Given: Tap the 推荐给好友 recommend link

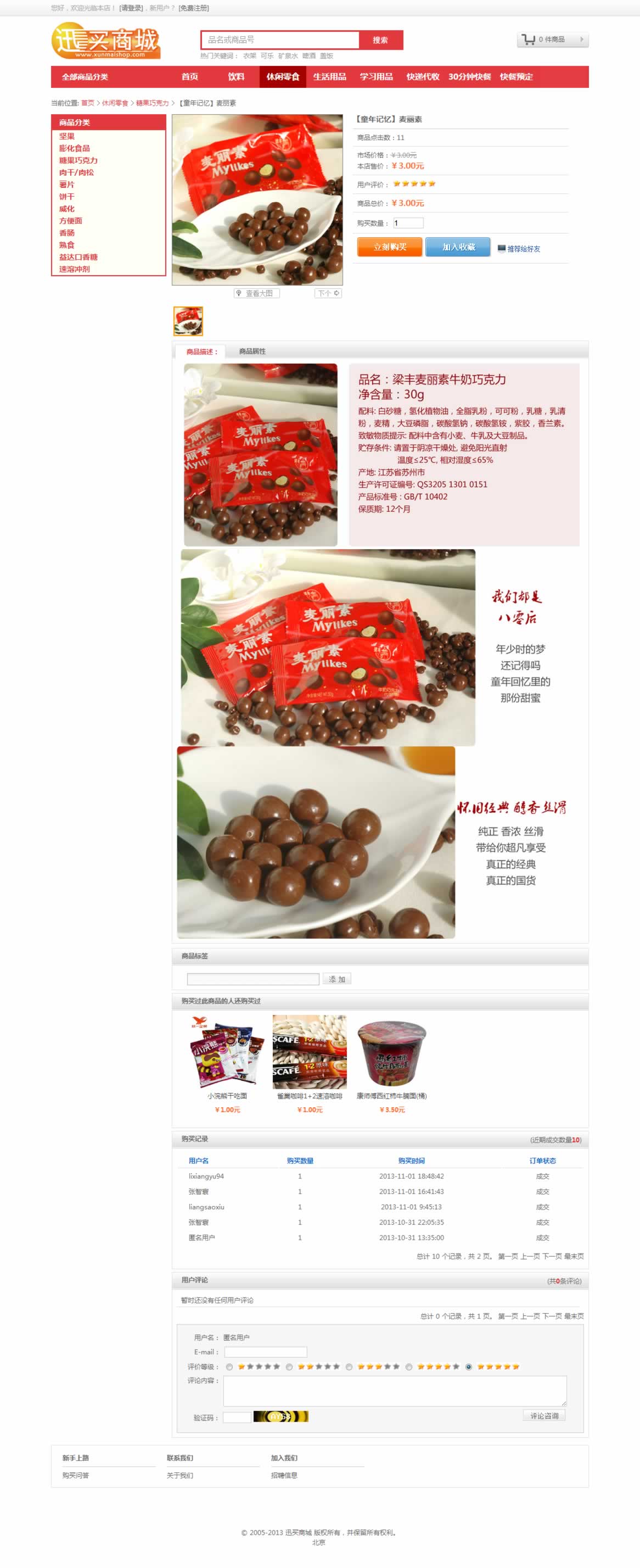Looking at the screenshot, I should pos(523,249).
